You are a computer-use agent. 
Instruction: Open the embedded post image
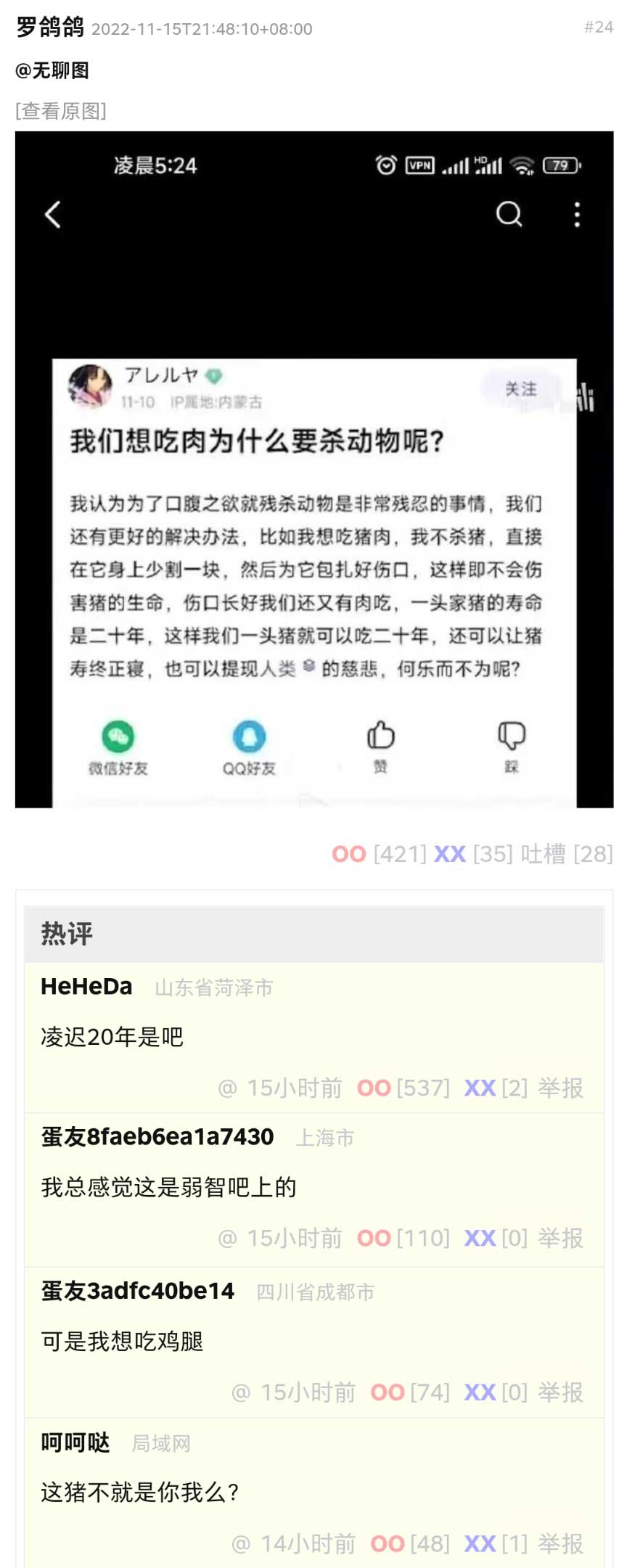[313, 469]
